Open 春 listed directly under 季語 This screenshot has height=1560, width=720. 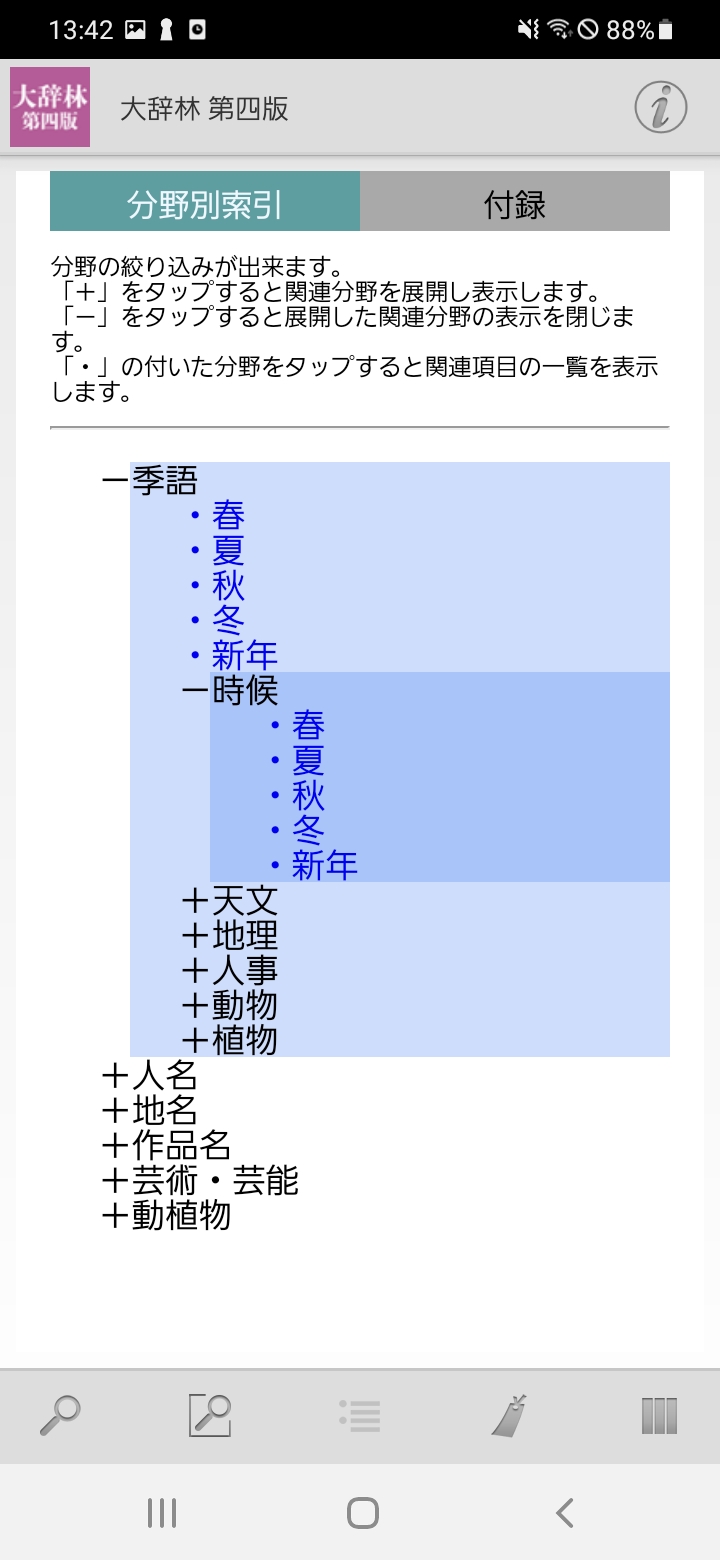[x=228, y=516]
